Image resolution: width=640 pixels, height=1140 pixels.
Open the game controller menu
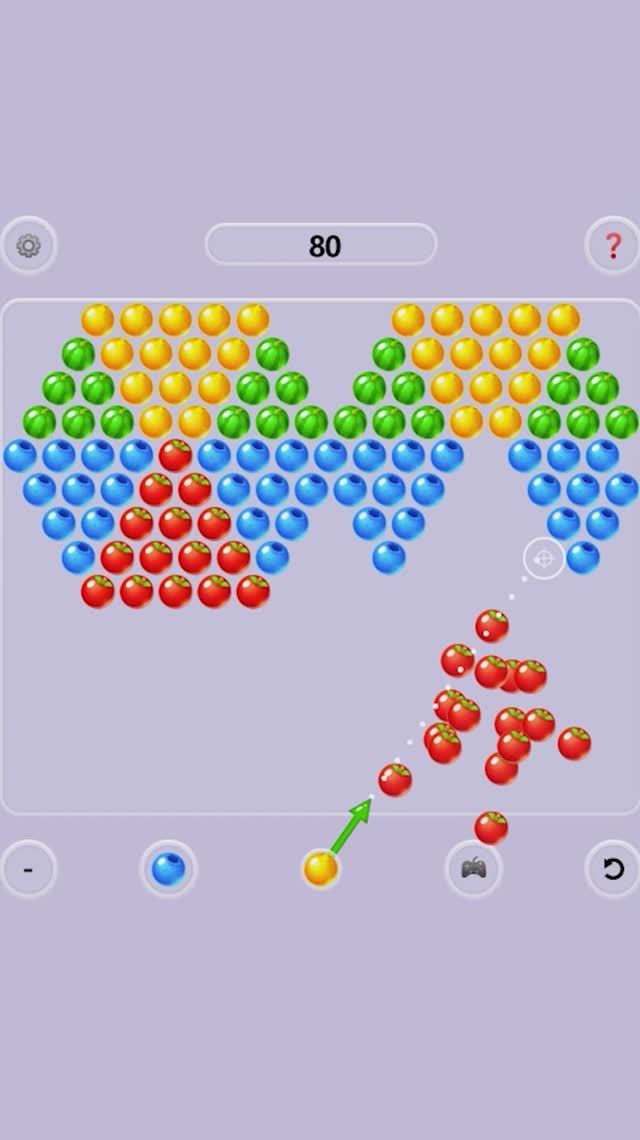473,869
